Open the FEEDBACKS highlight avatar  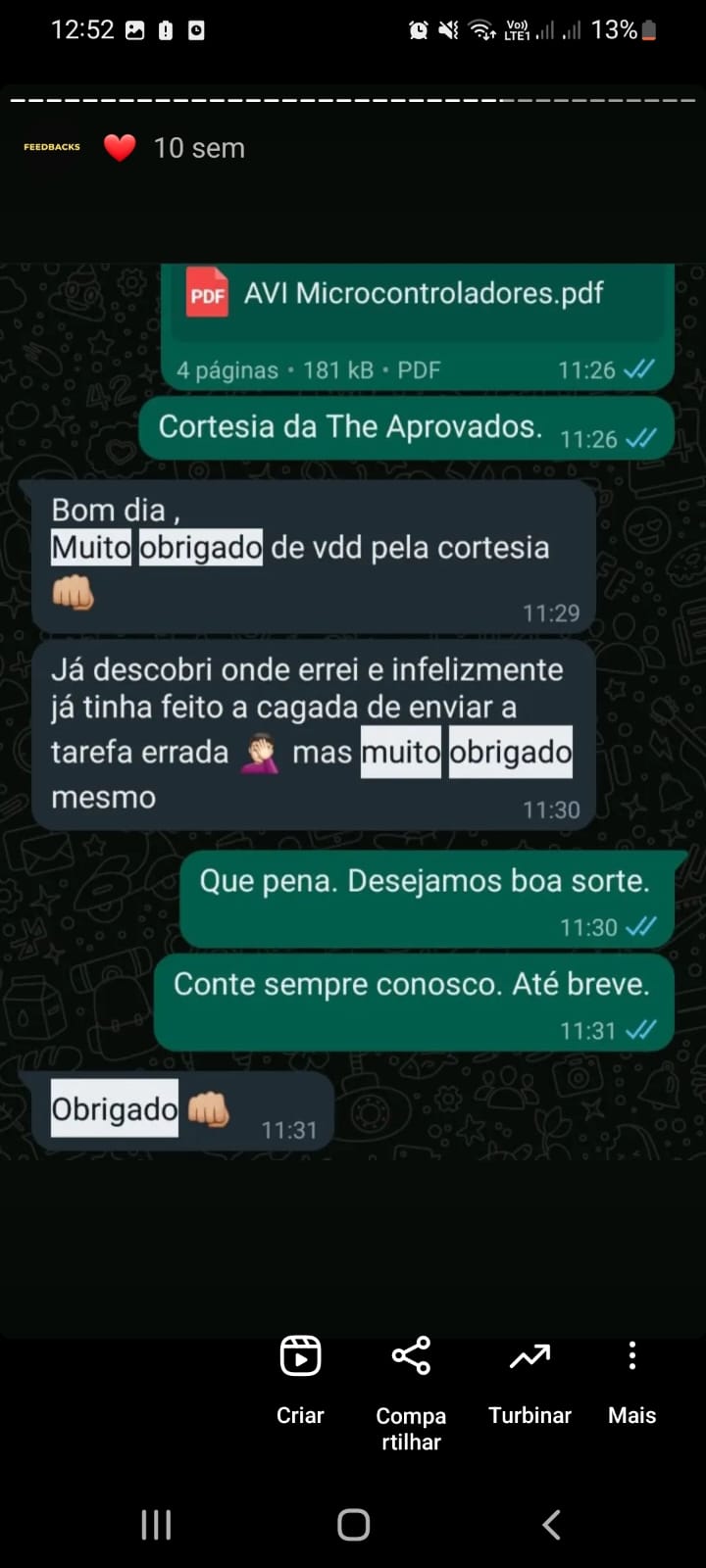pos(52,147)
